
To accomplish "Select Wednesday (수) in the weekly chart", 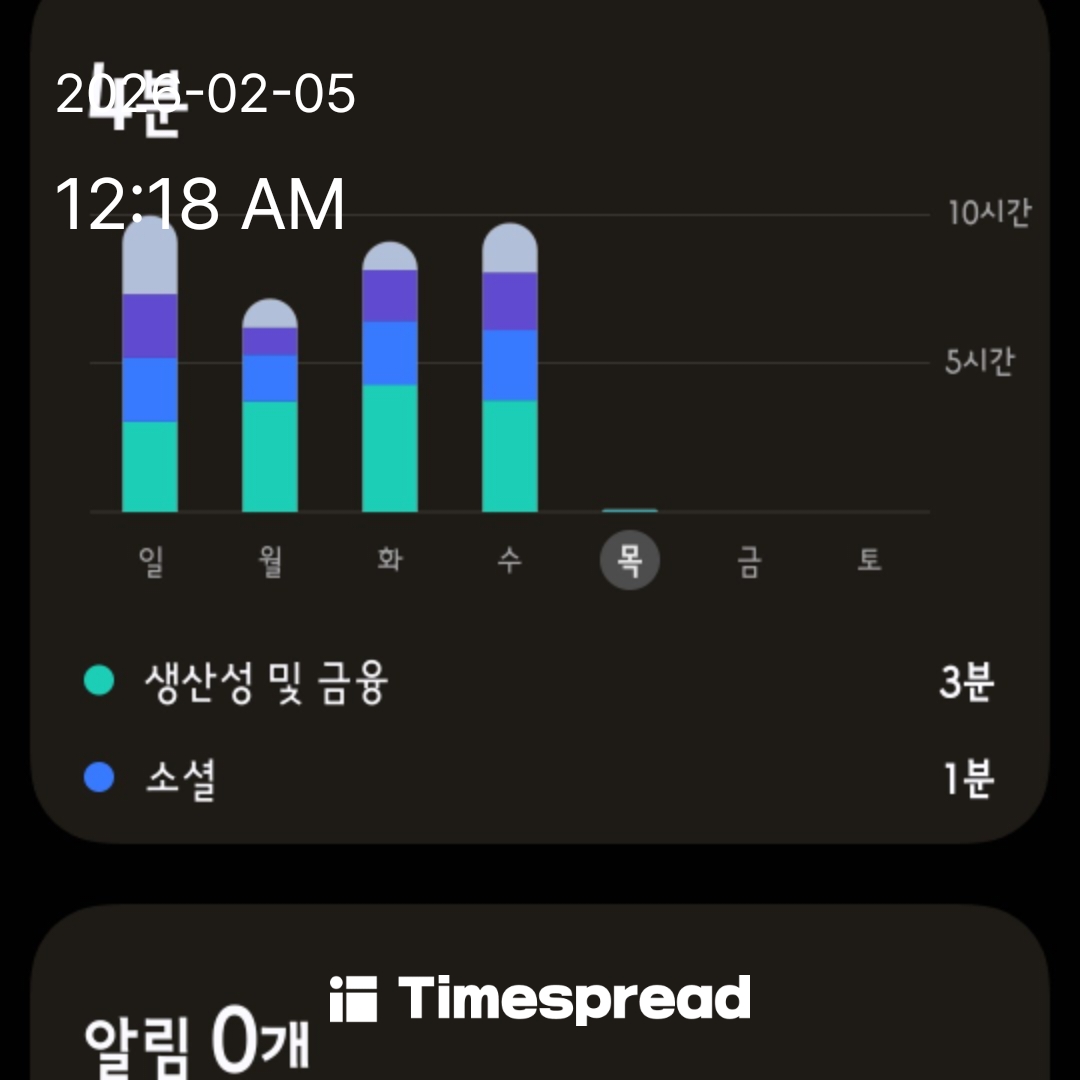I will tap(510, 561).
